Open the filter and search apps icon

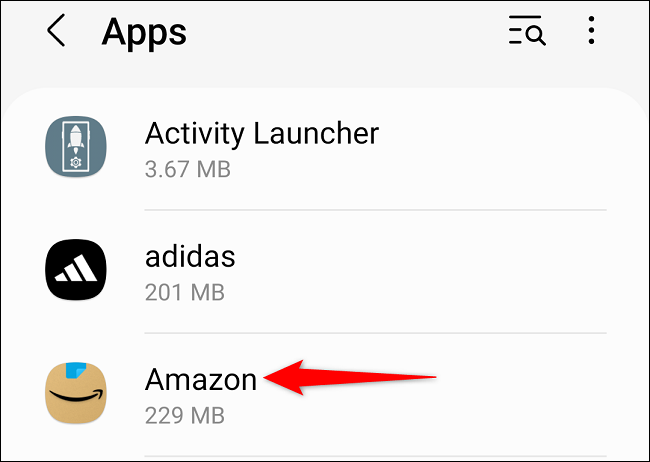coord(527,33)
